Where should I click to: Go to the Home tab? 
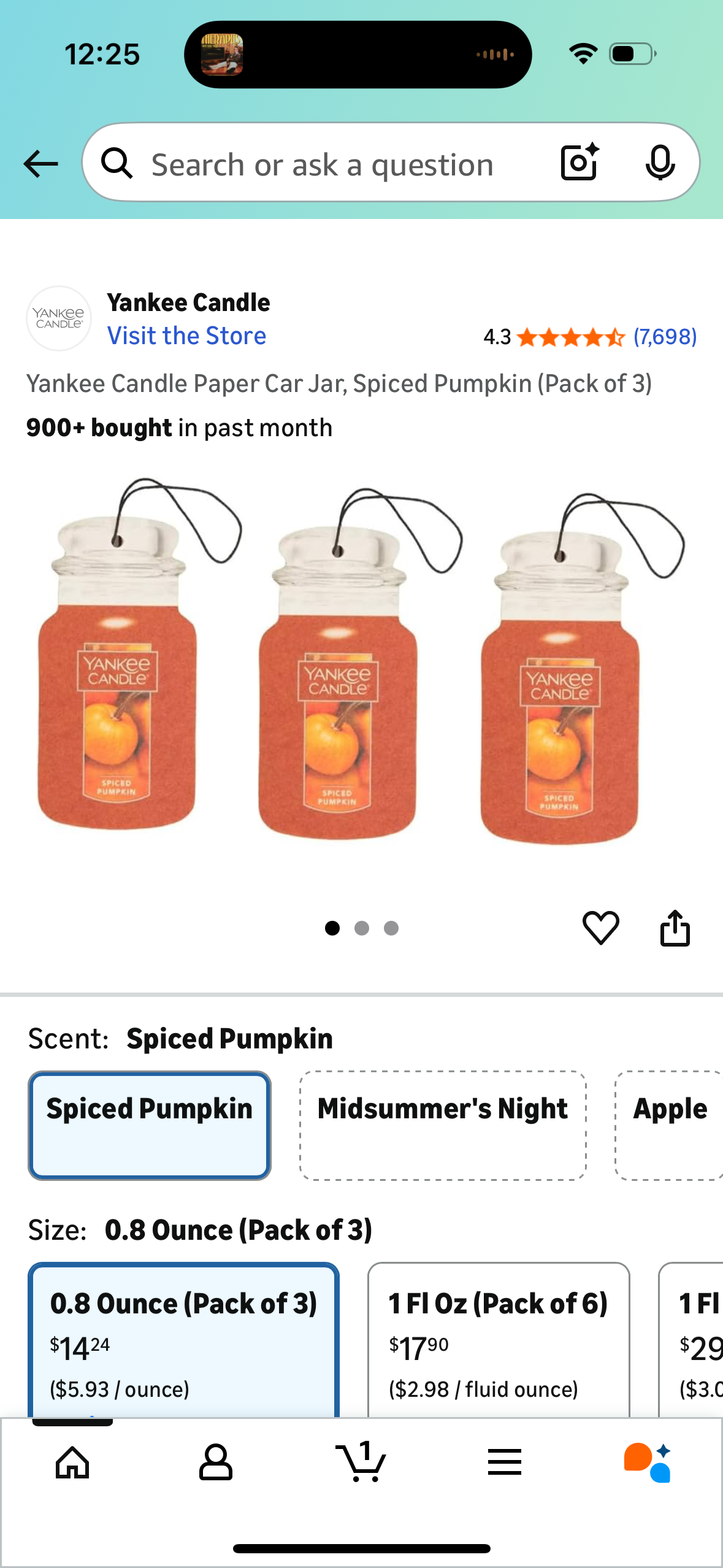[72, 1462]
